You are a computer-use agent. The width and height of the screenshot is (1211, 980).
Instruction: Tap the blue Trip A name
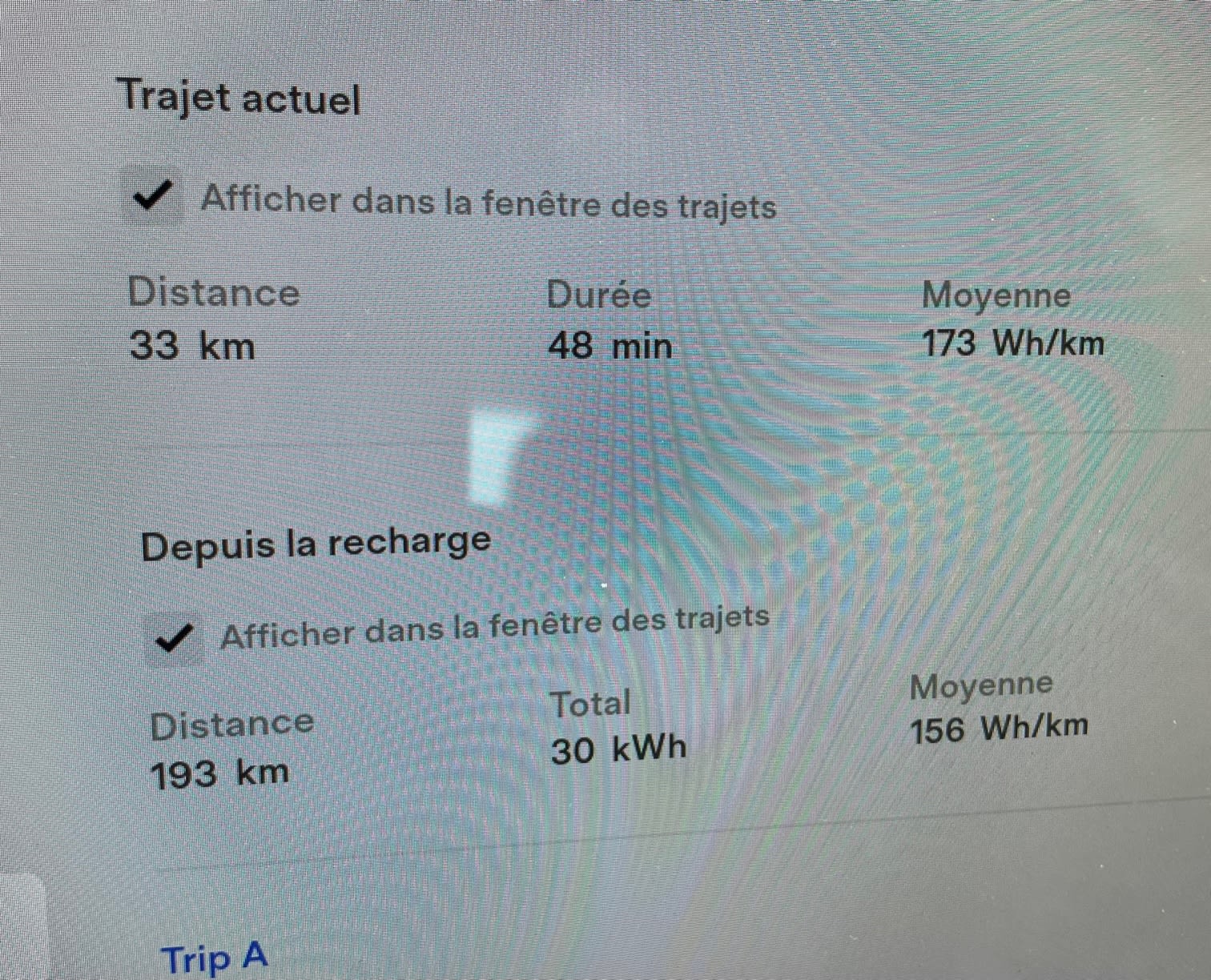coord(215,958)
